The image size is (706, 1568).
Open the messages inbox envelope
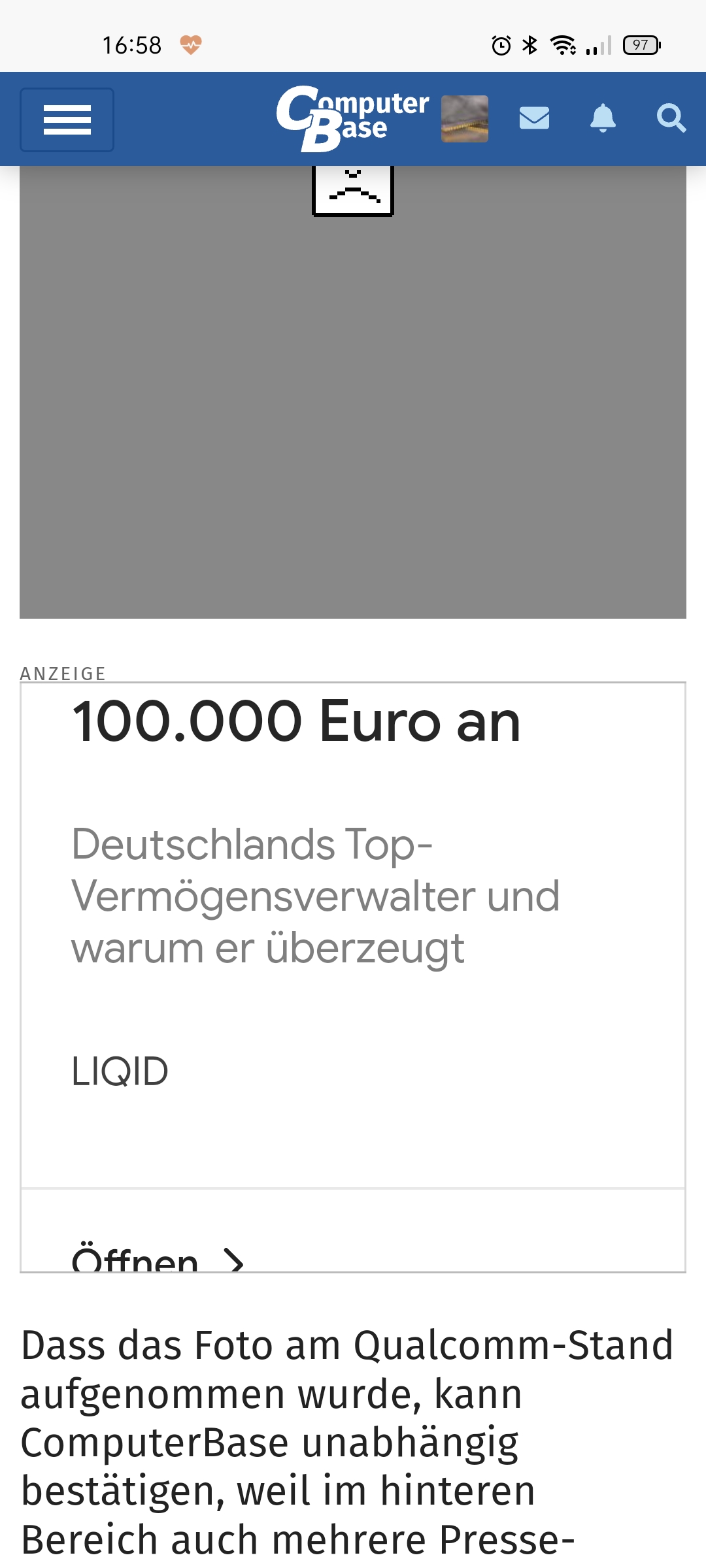pos(534,118)
